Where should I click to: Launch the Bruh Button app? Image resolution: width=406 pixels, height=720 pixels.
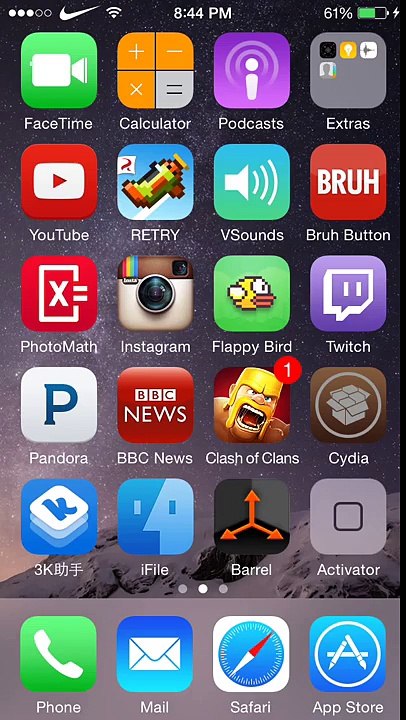[348, 182]
